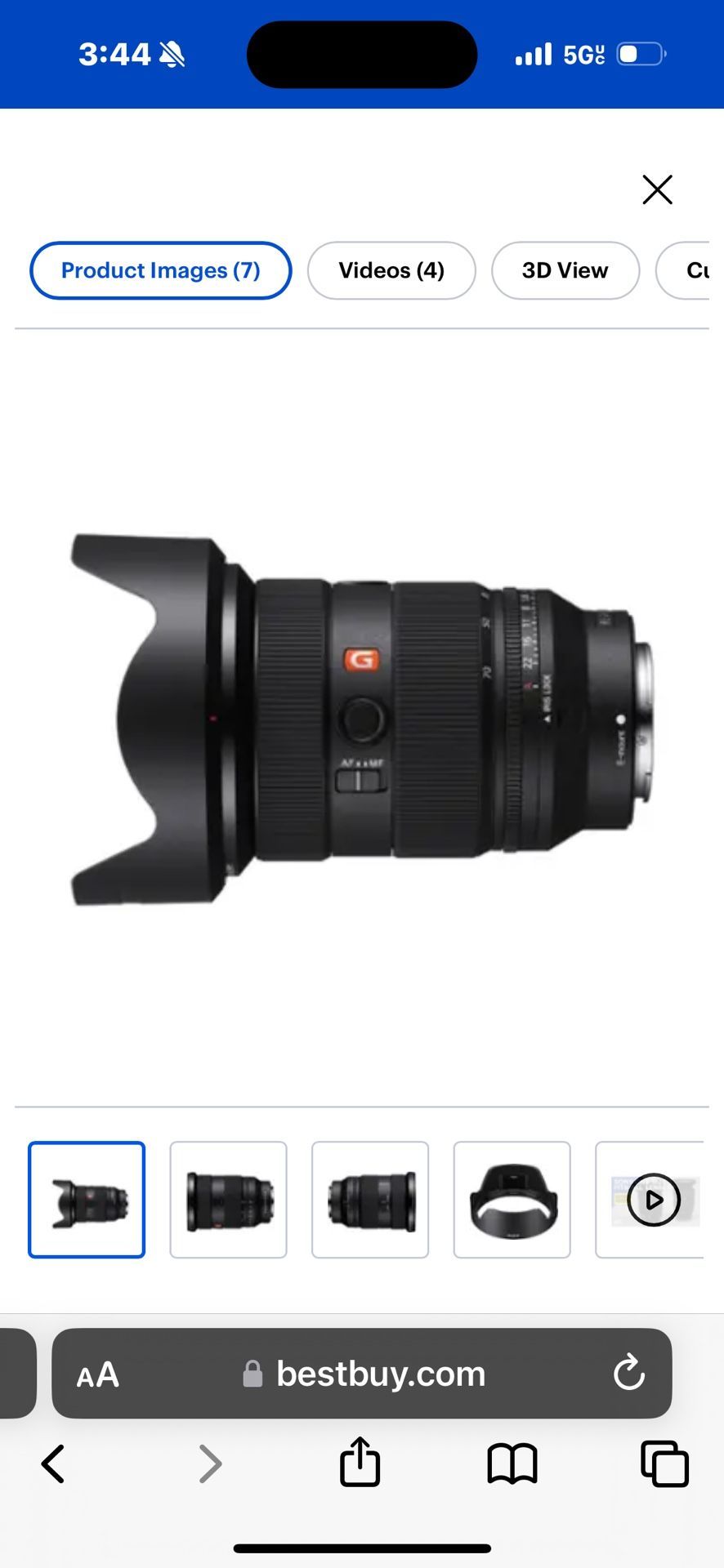724x1568 pixels.
Task: Show all open Safari tabs
Action: click(x=664, y=1463)
